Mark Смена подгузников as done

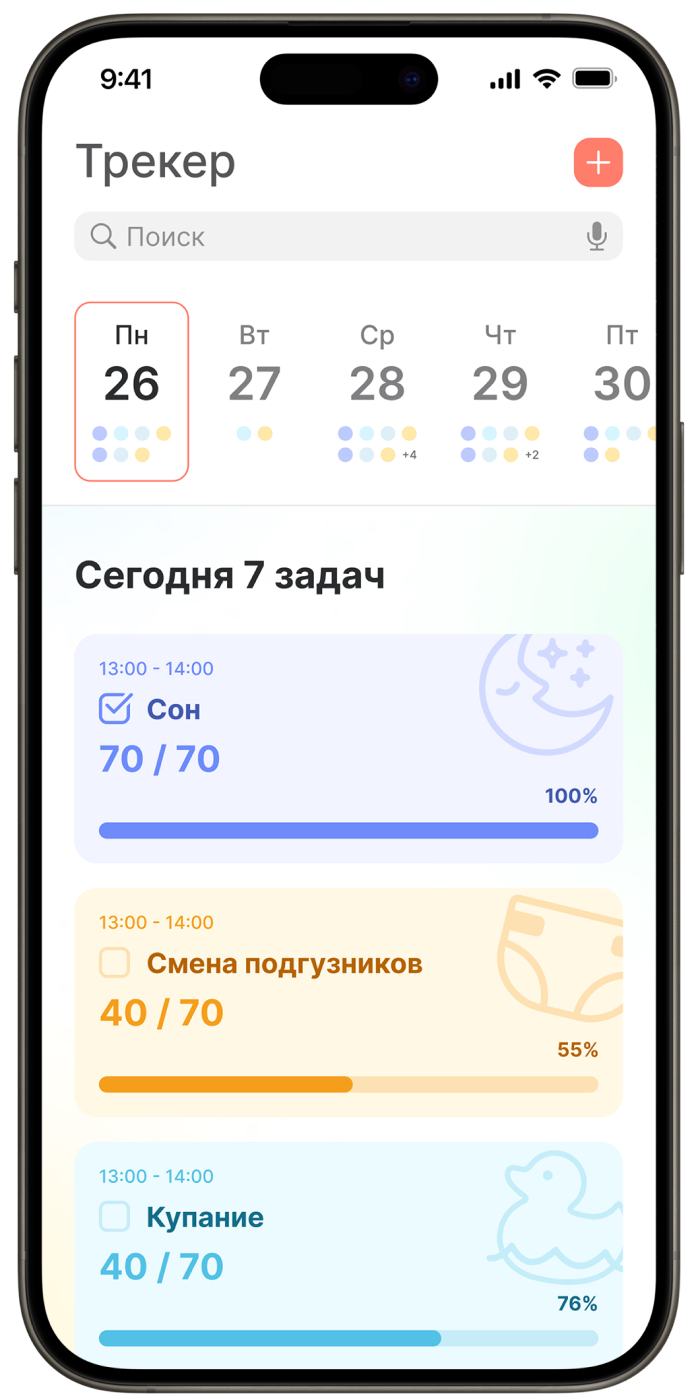115,963
